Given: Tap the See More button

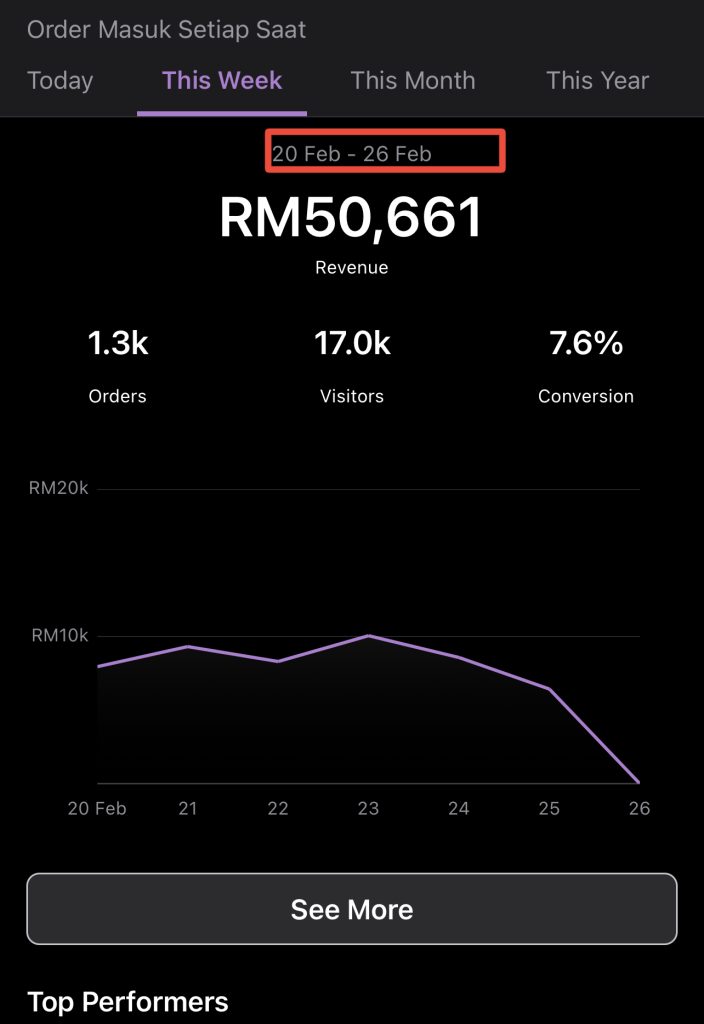Looking at the screenshot, I should [352, 909].
